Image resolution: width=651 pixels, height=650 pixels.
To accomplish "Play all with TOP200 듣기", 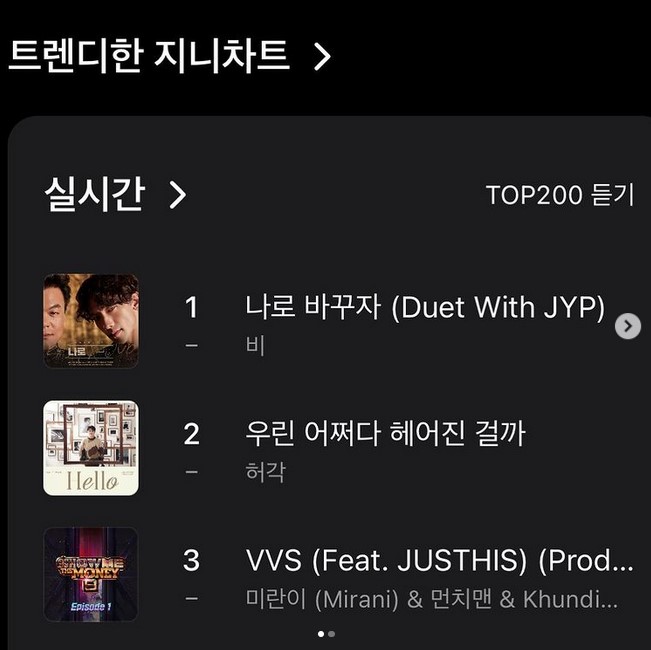I will pos(559,195).
